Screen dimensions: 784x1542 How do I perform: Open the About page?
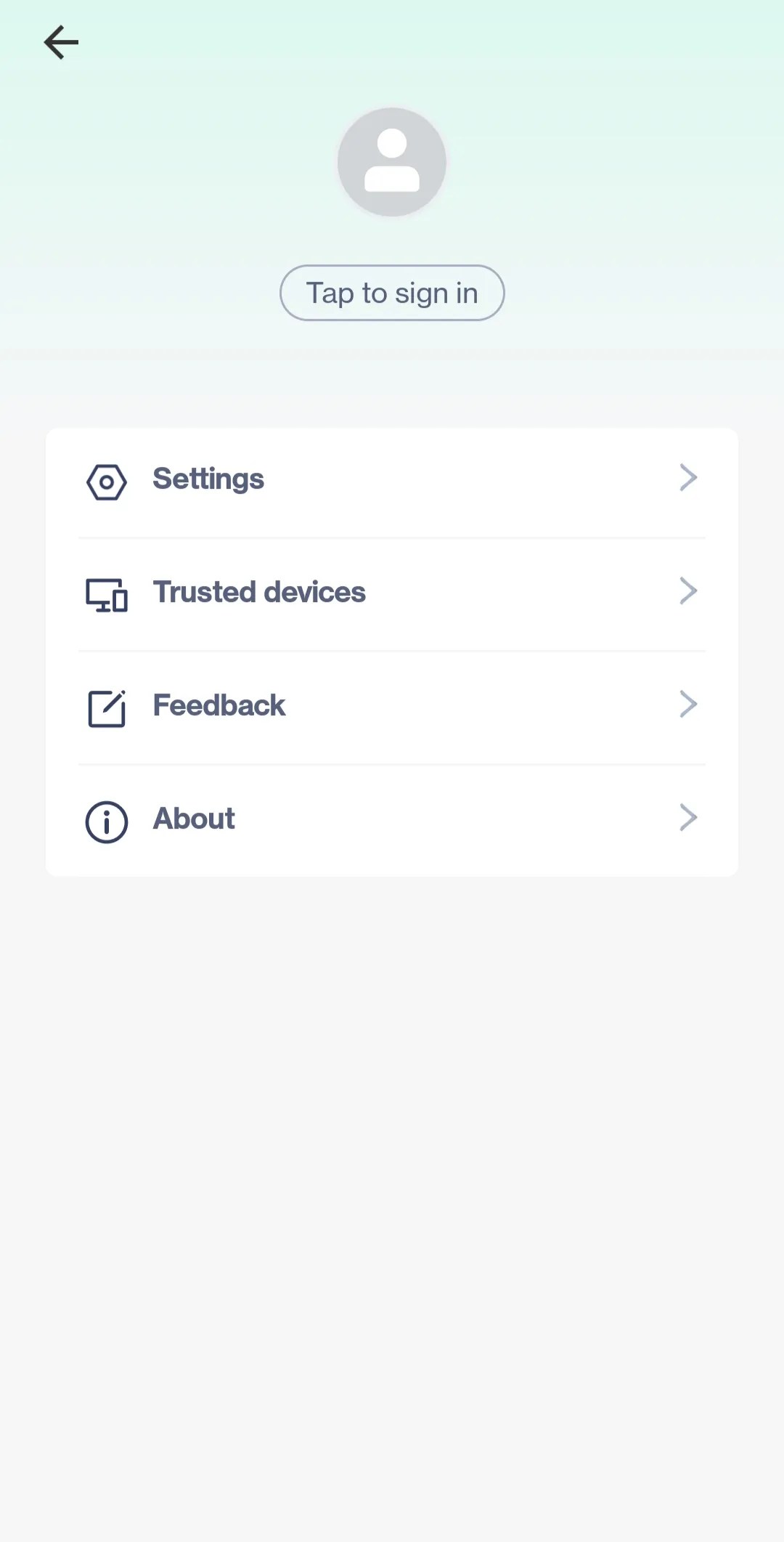click(x=392, y=819)
